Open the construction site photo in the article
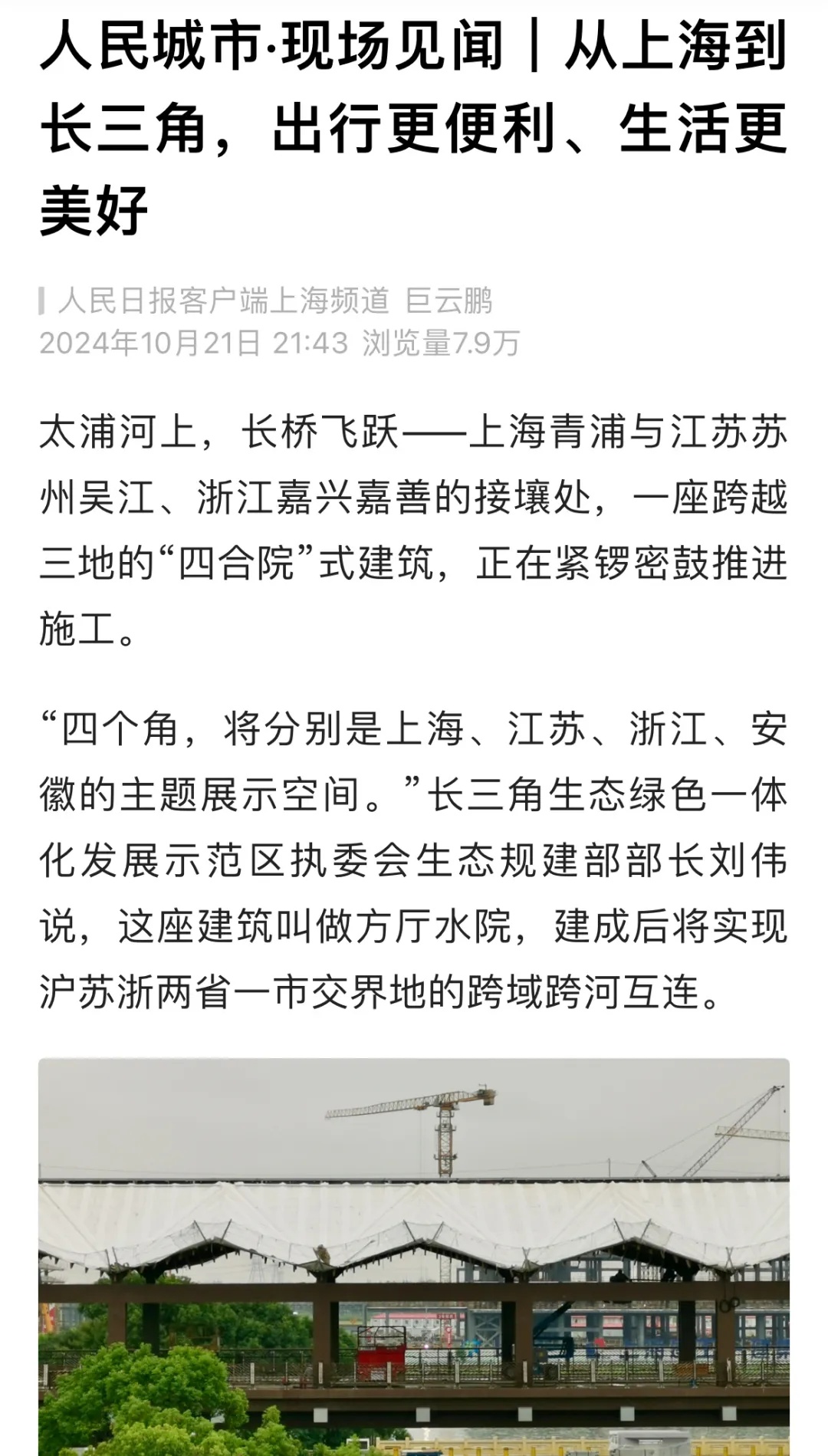 tap(414, 1257)
